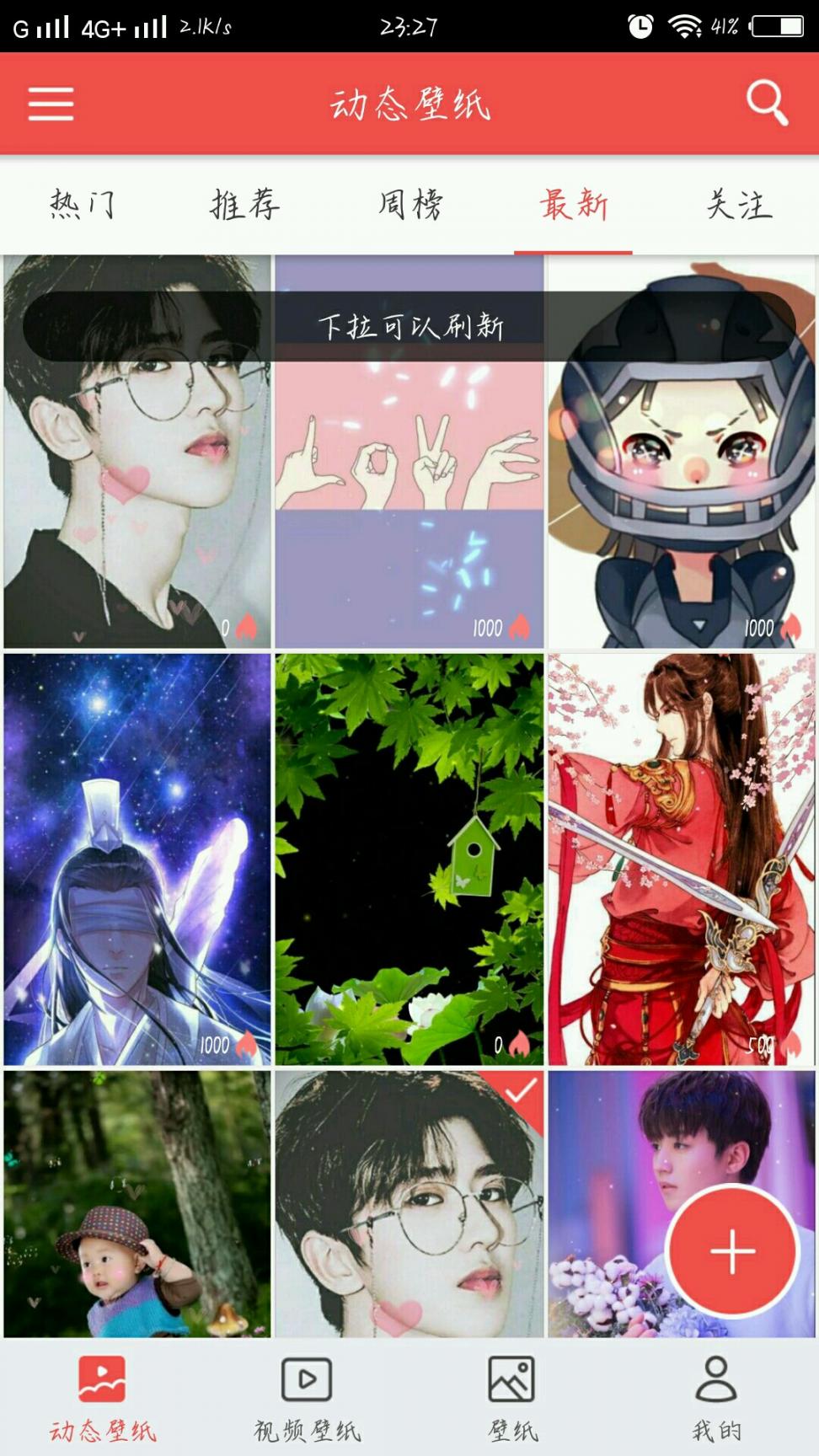Go to the 我的 profile tab
The image size is (819, 1456).
pos(716,1397)
